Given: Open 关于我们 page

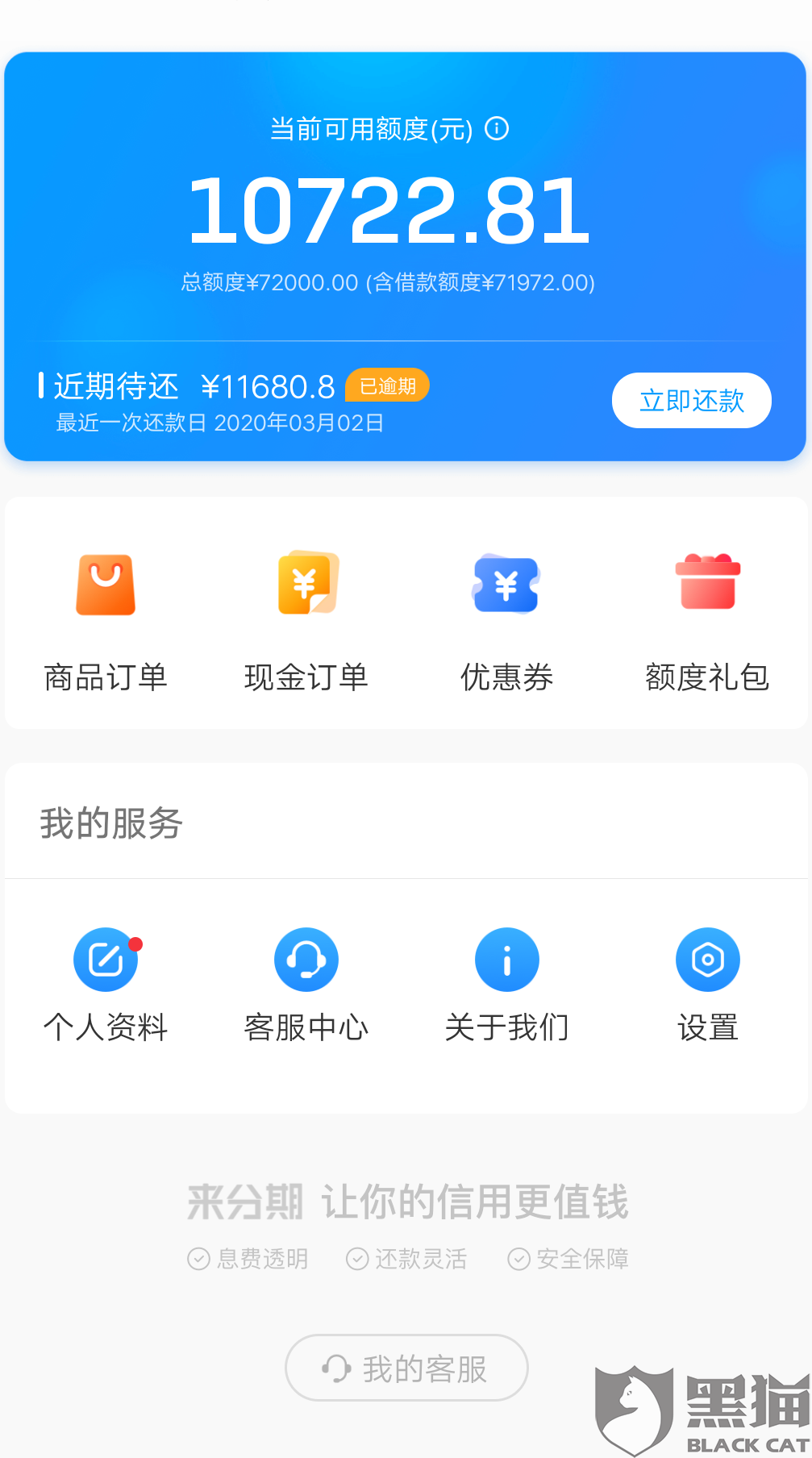Looking at the screenshot, I should (506, 984).
